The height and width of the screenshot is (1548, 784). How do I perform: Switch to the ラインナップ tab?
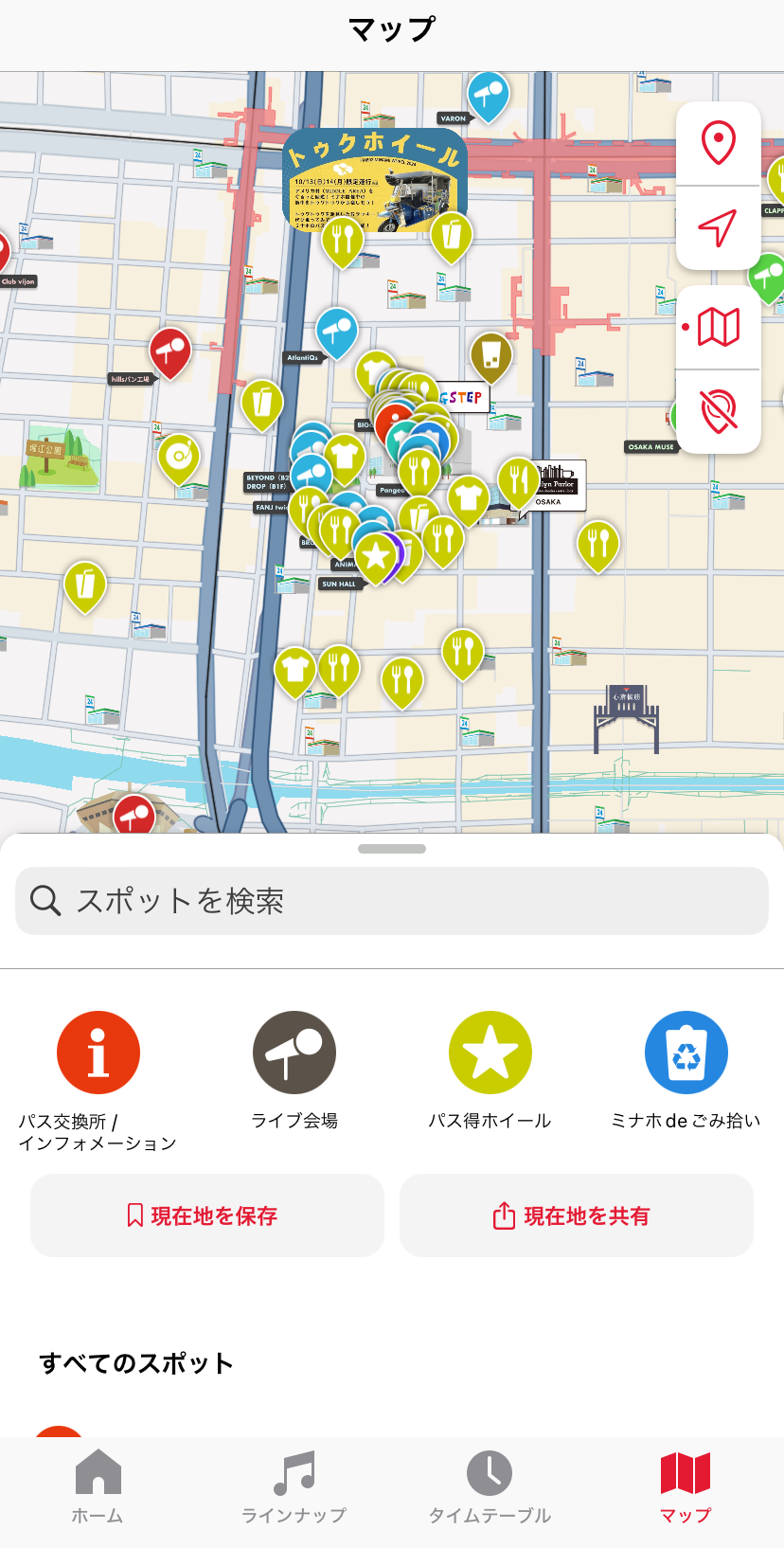pyautogui.click(x=294, y=1485)
